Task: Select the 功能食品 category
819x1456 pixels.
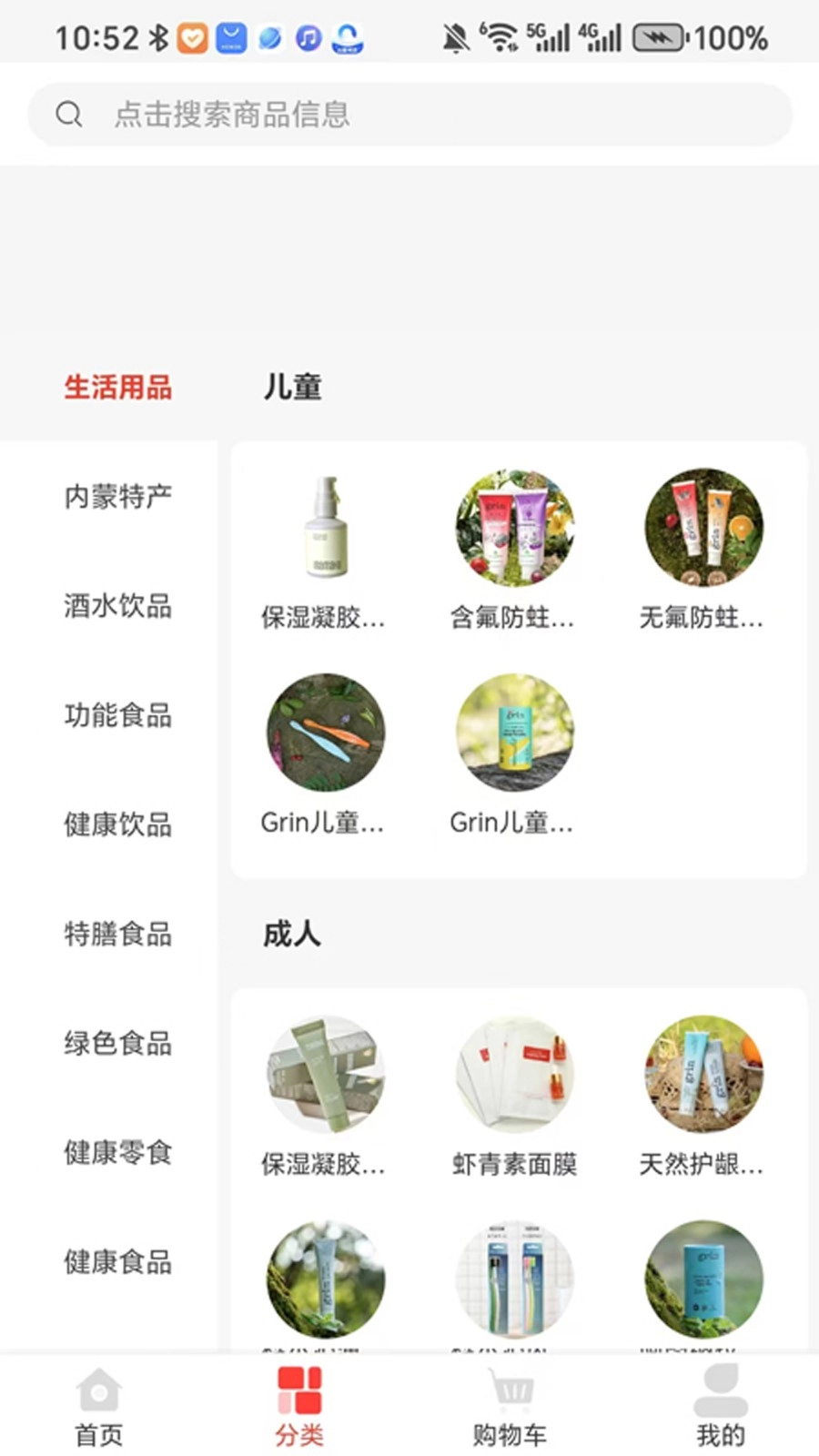Action: (117, 716)
